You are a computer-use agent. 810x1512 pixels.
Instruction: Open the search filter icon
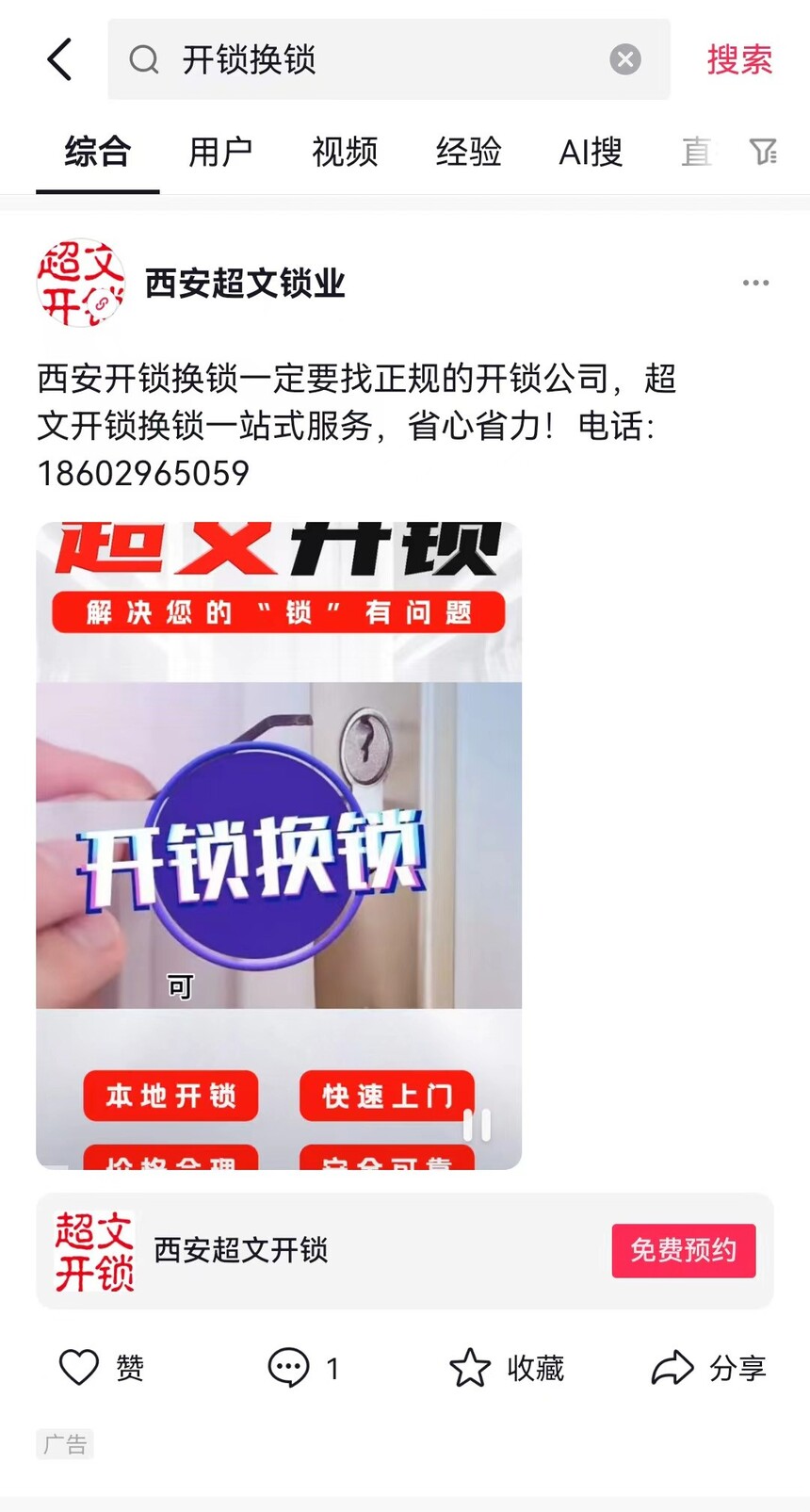click(763, 152)
